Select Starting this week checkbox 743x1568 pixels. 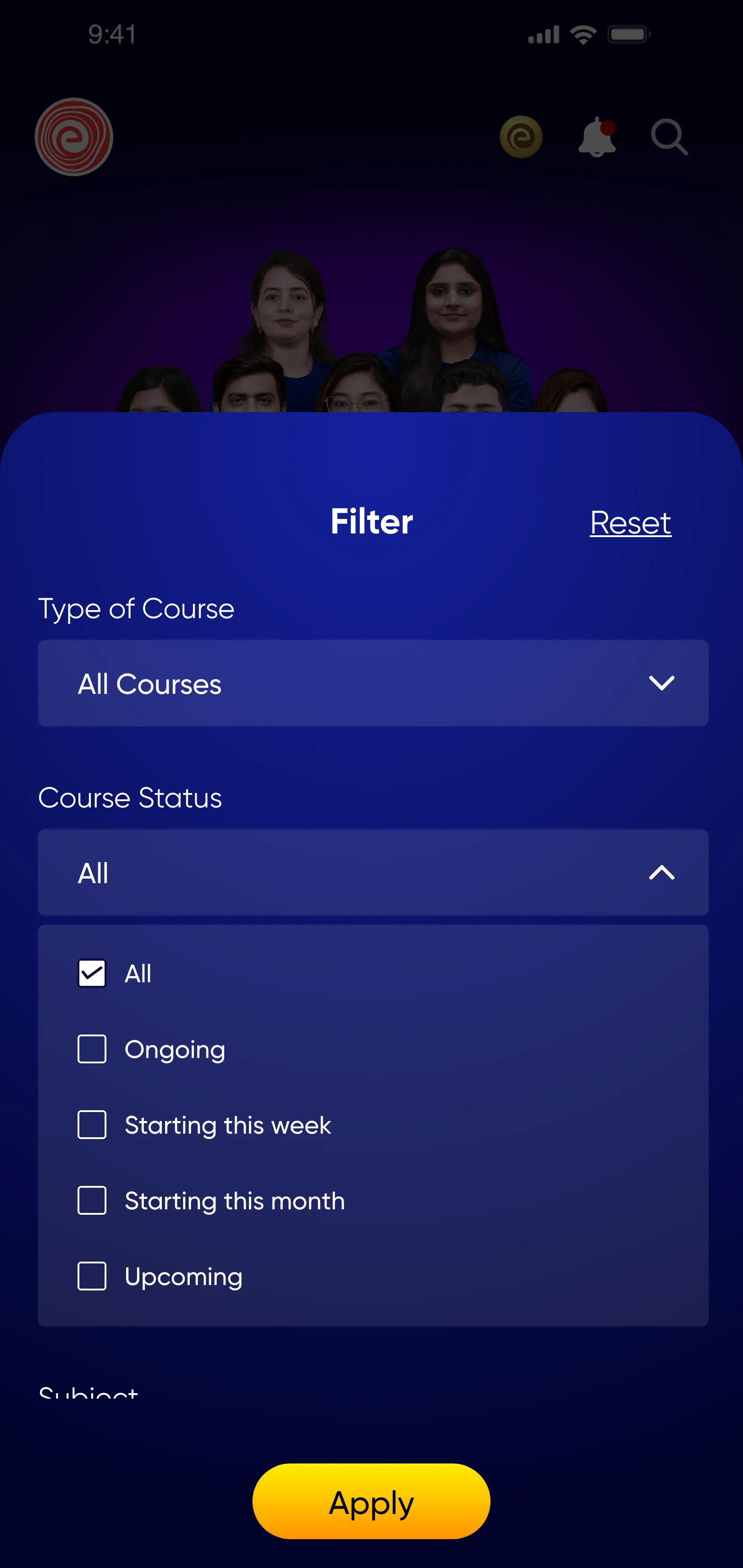92,1124
